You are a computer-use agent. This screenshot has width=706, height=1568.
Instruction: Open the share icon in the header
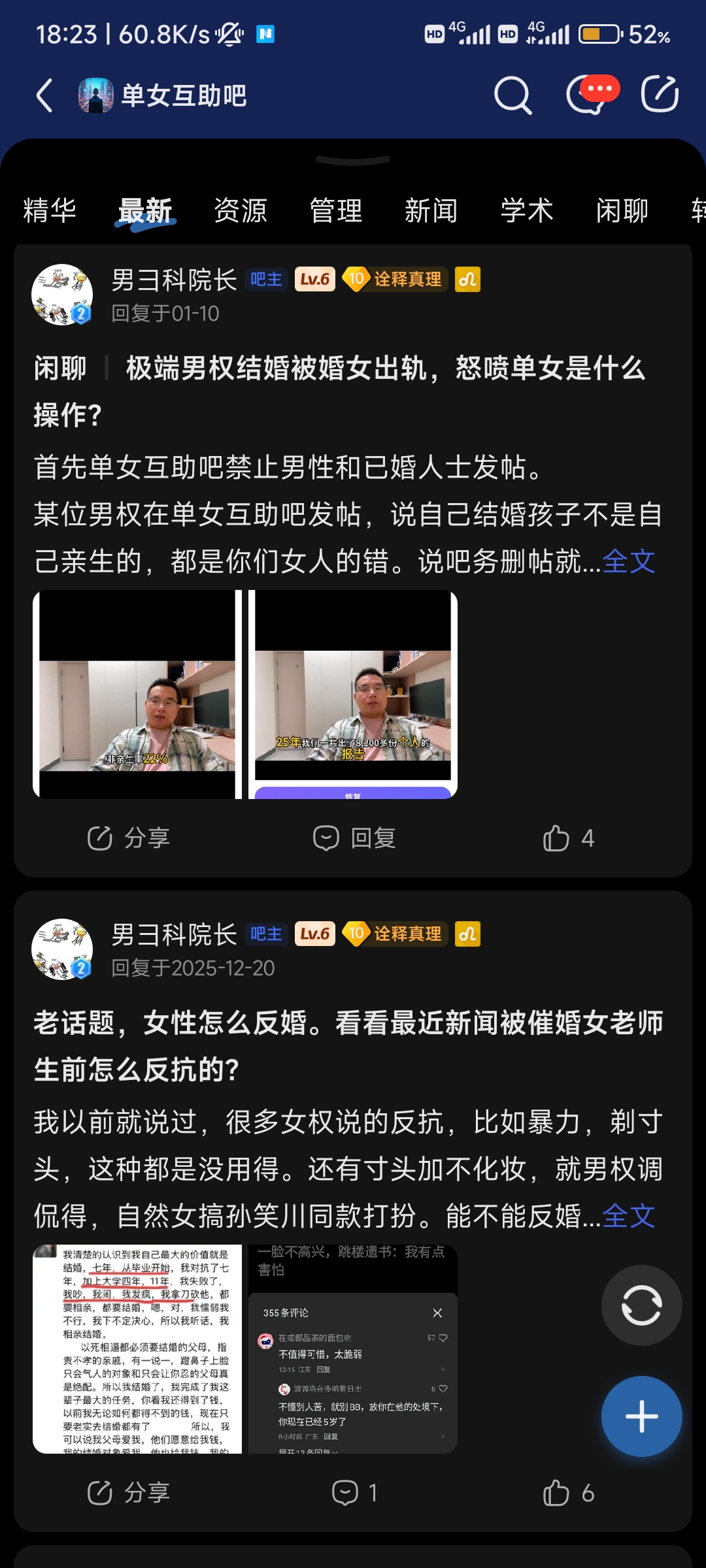tap(660, 95)
